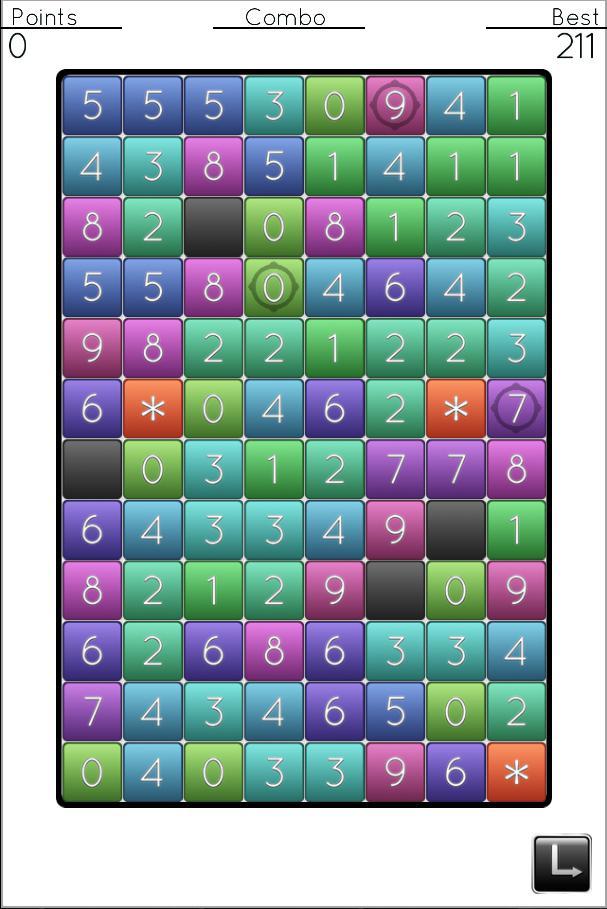Select the ringed green 0 tile
Viewport: 607px width, 909px height.
click(274, 288)
